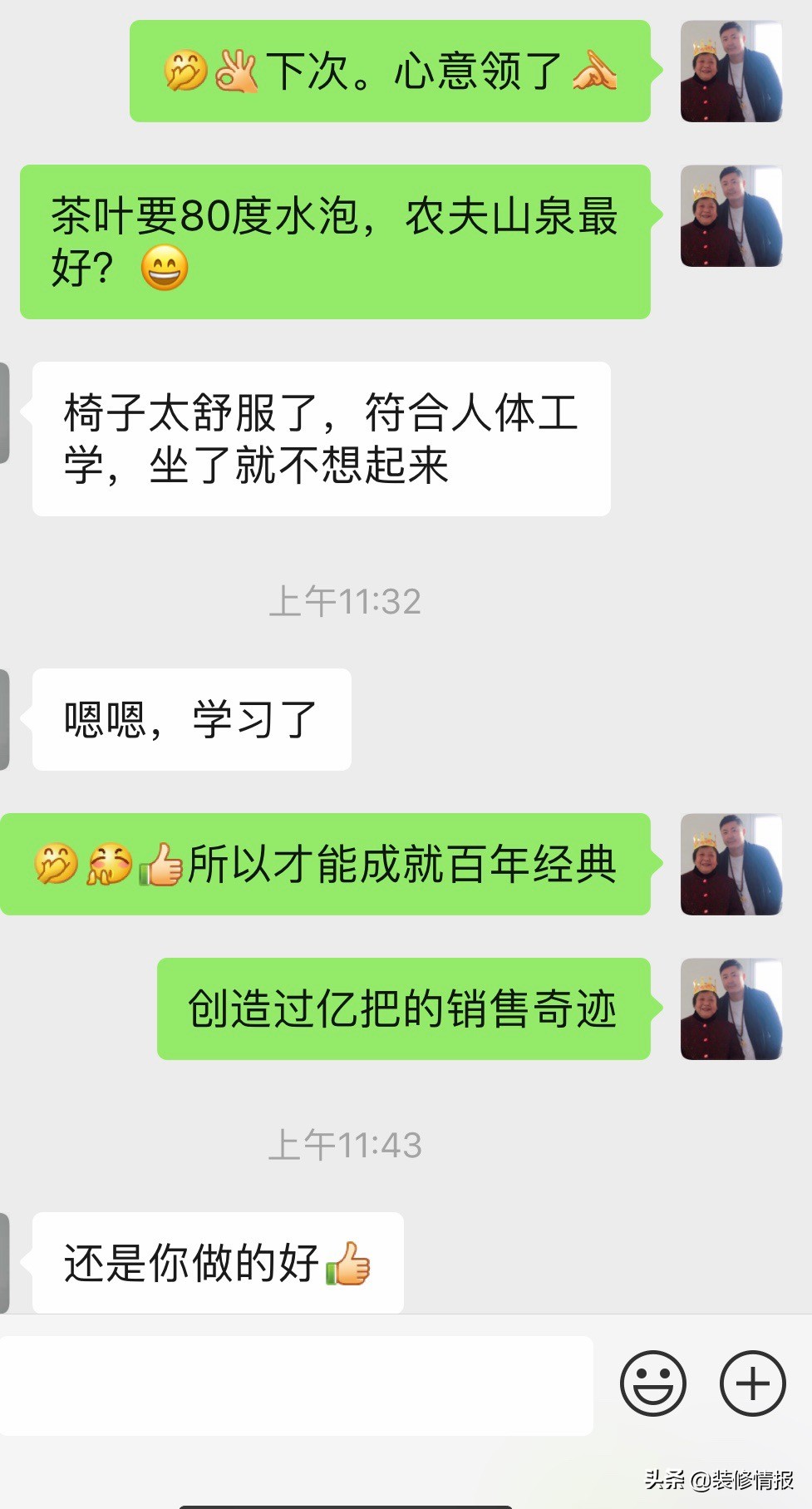Tap the avatar next to the sales miracle message

tap(731, 1010)
